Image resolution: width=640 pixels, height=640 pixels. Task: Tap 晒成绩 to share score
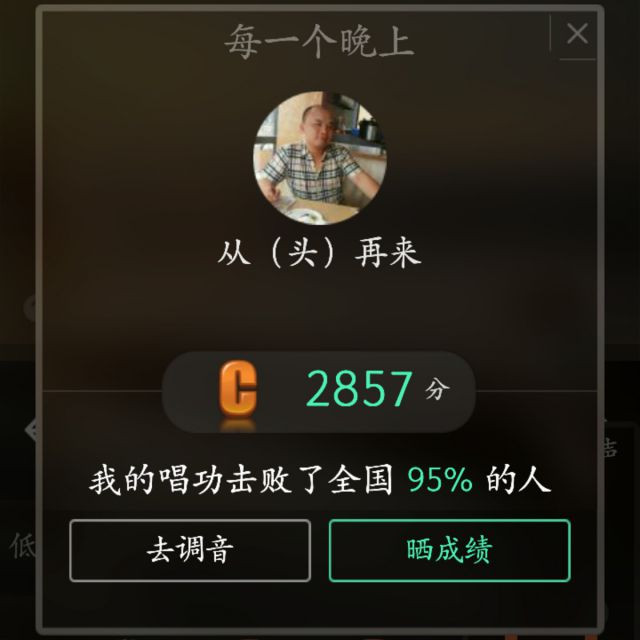point(450,550)
